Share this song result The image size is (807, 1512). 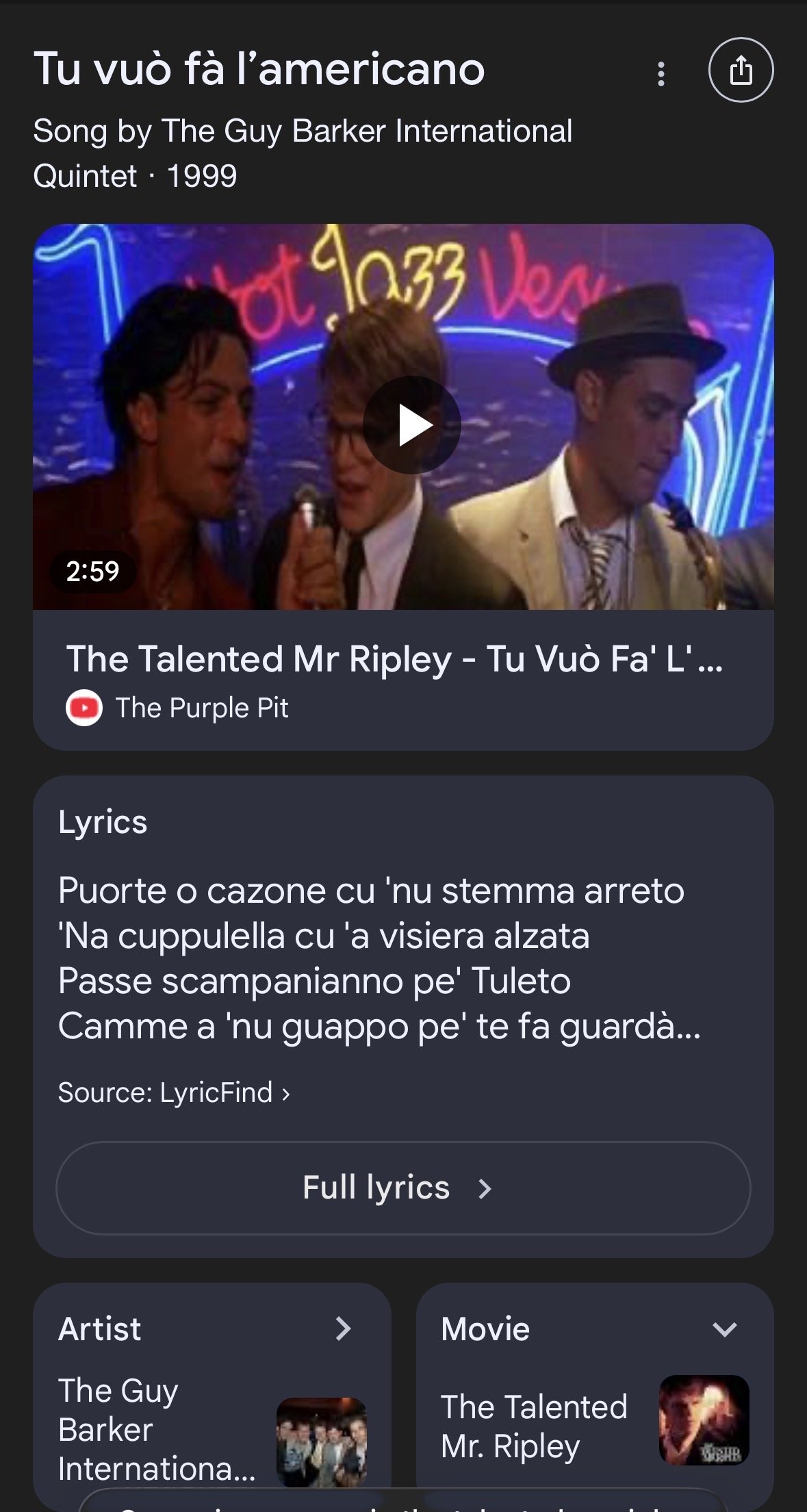point(741,71)
